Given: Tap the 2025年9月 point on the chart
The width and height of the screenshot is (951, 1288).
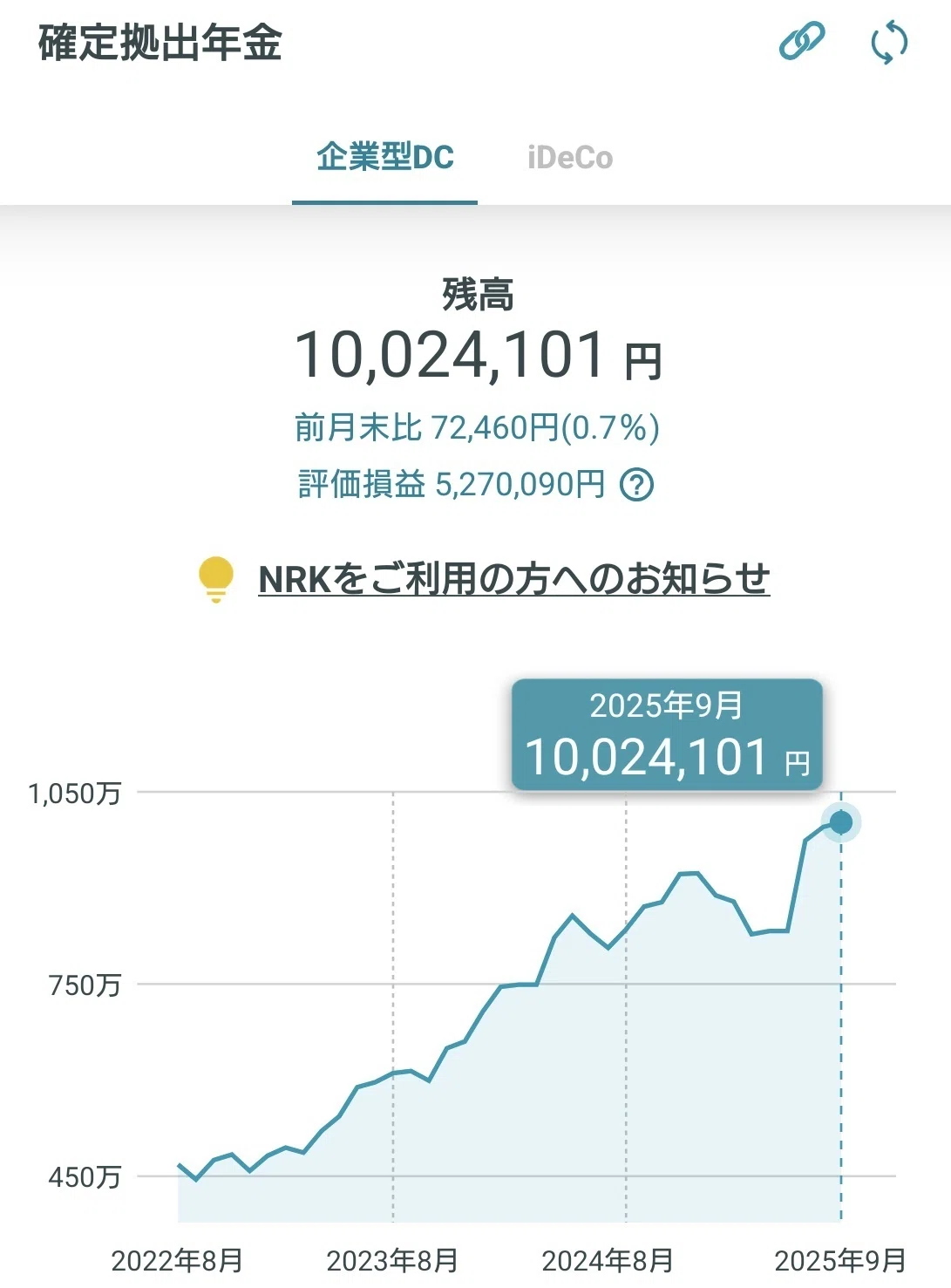Looking at the screenshot, I should coord(841,822).
